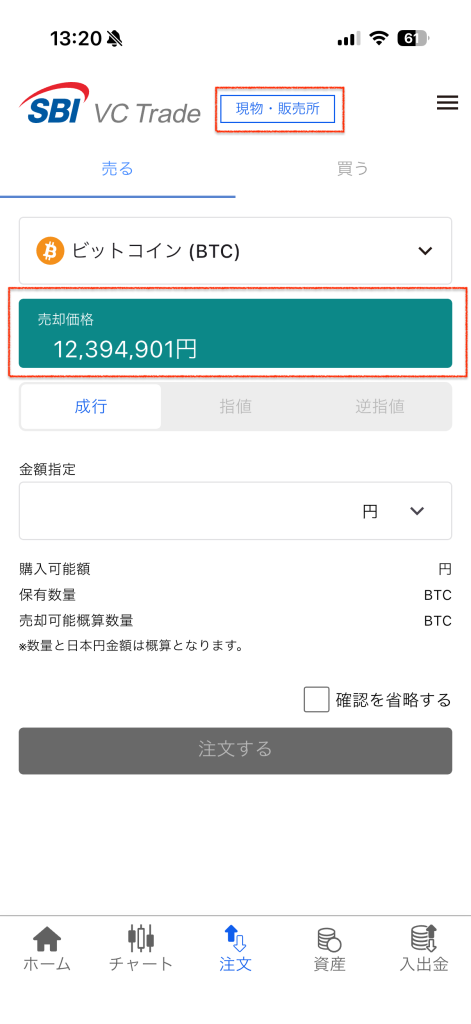The width and height of the screenshot is (471, 1024).
Task: Switch to the 買う tab
Action: point(353,169)
